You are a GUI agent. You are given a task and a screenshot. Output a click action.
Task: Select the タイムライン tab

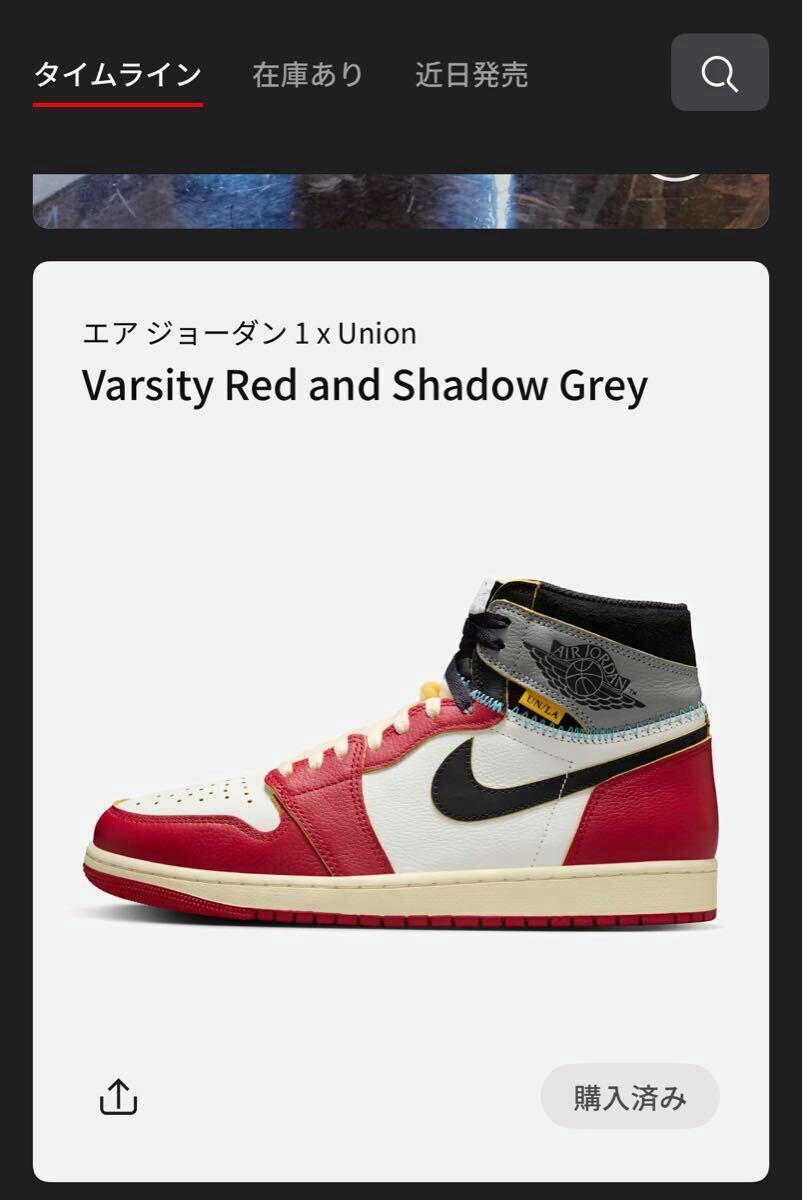tap(118, 75)
